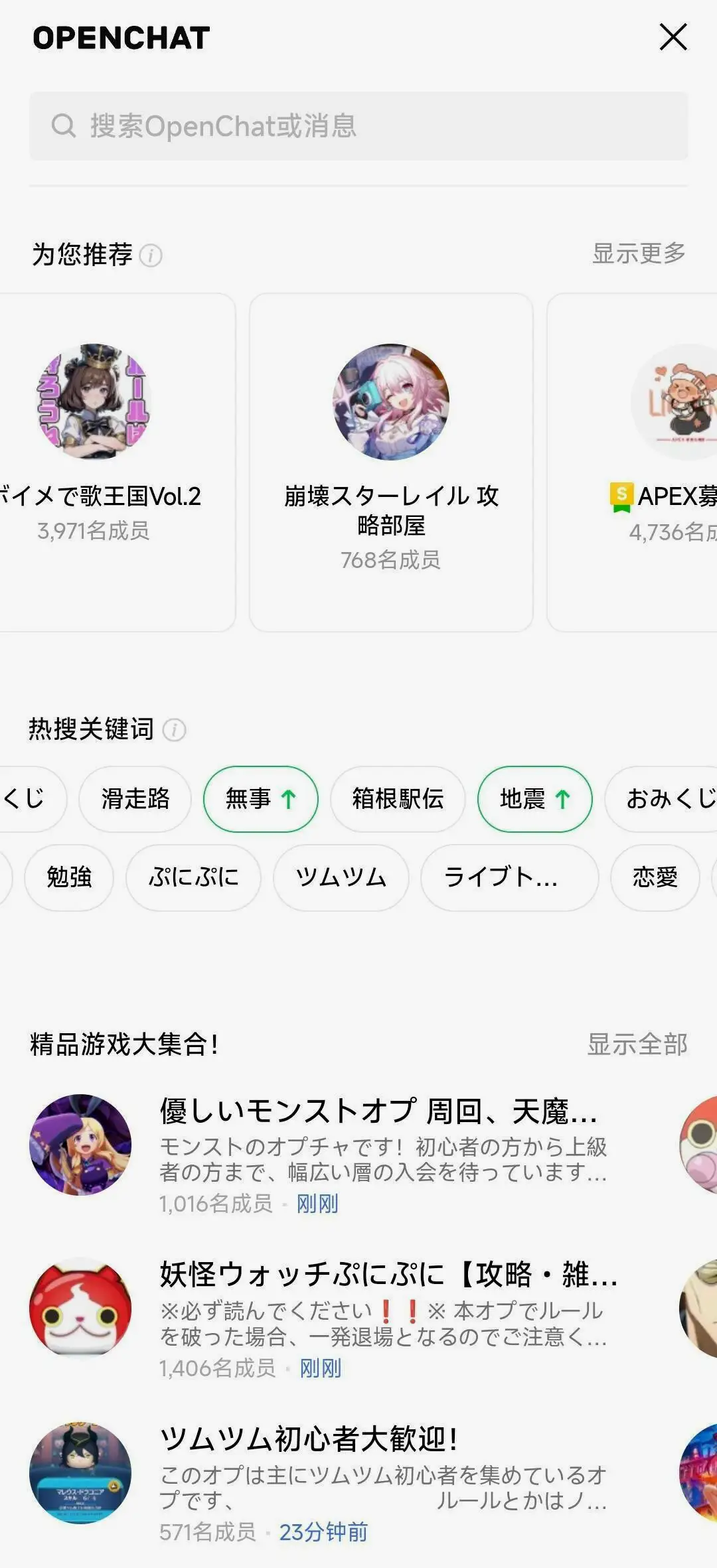Viewport: 717px width, 1568px height.
Task: Select the trending 無事 keyword chip
Action: tap(260, 799)
